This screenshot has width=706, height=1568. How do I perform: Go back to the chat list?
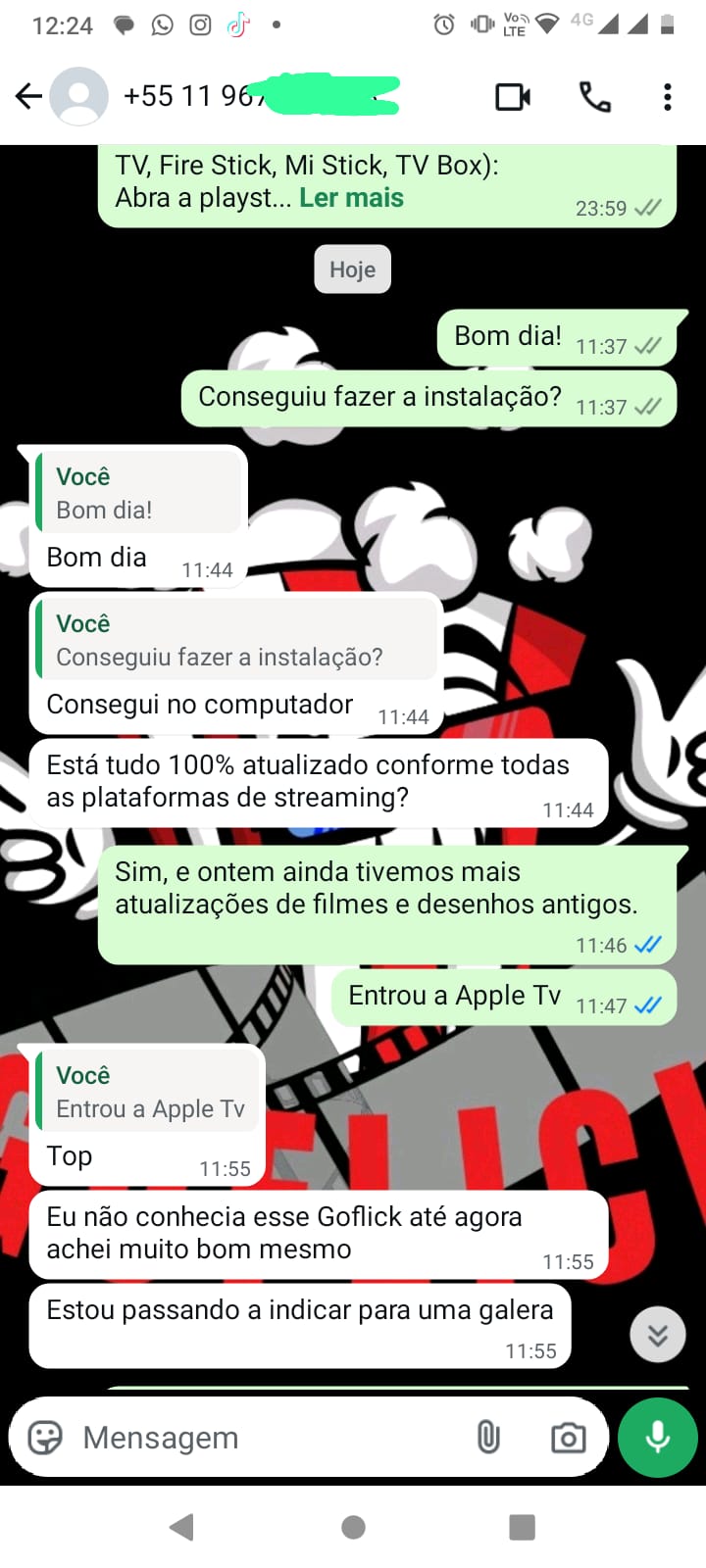point(29,96)
